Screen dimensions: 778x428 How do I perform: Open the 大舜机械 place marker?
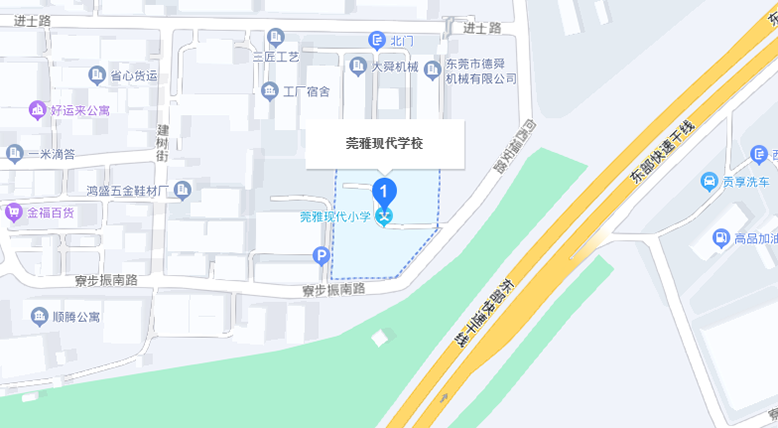(x=358, y=67)
